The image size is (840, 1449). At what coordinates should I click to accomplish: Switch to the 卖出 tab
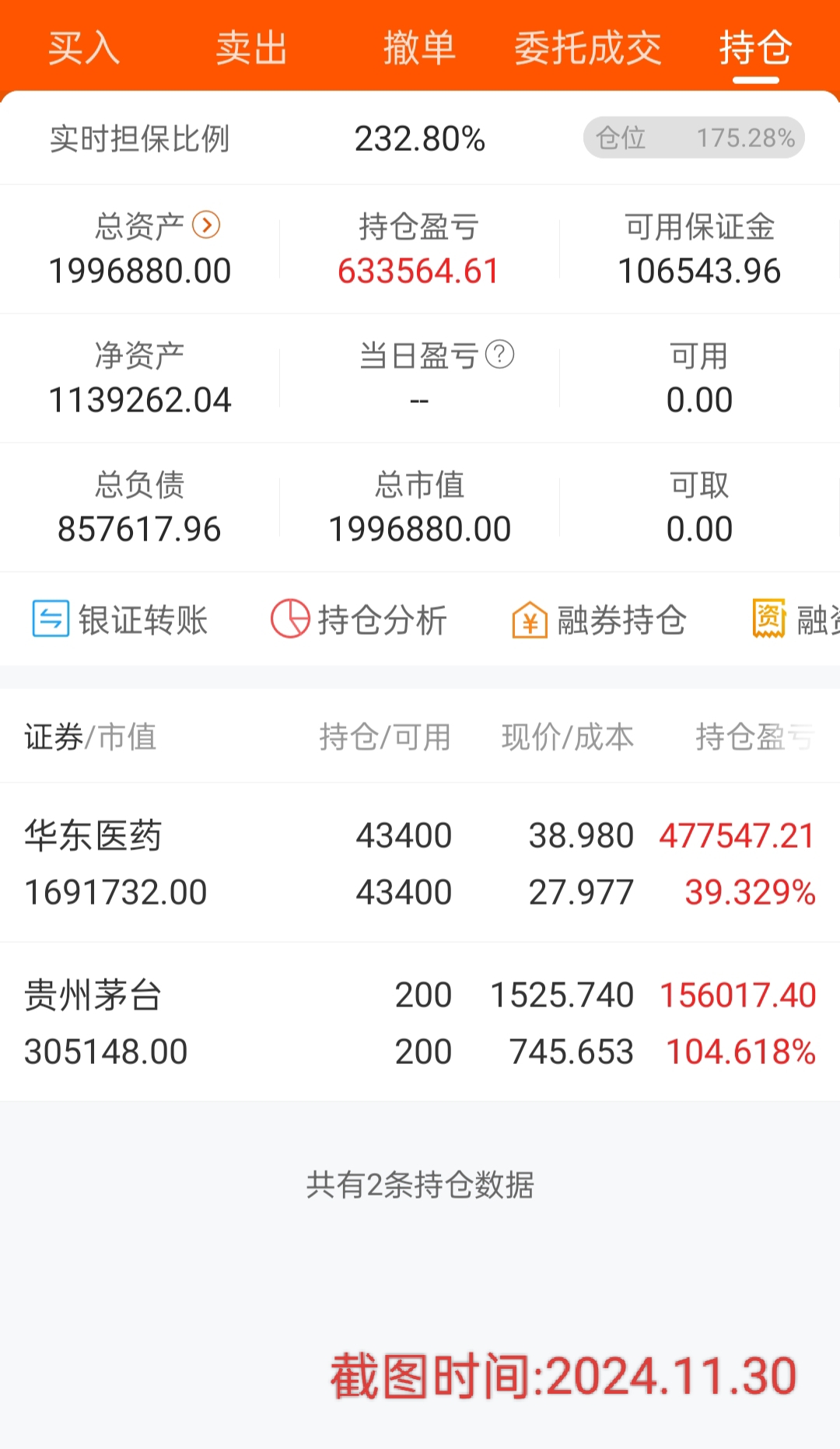coord(251,48)
